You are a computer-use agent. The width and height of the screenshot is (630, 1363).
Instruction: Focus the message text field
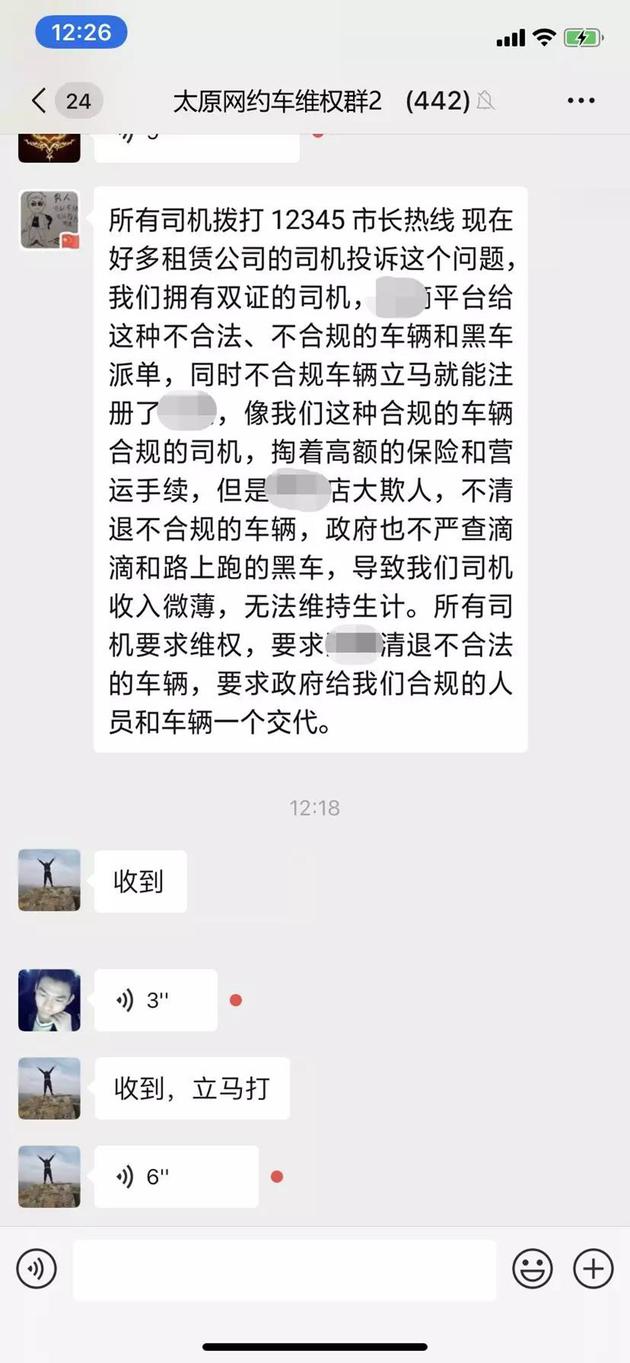[x=284, y=1270]
